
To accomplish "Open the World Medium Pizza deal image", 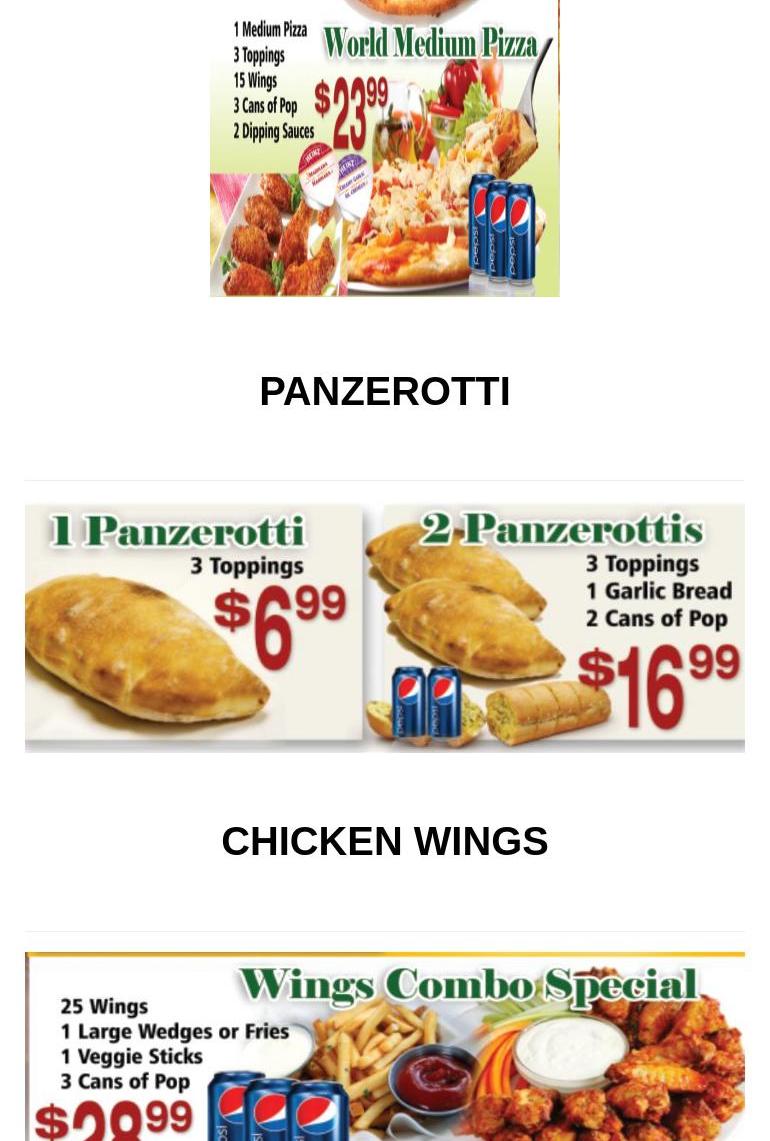I will 384,150.
